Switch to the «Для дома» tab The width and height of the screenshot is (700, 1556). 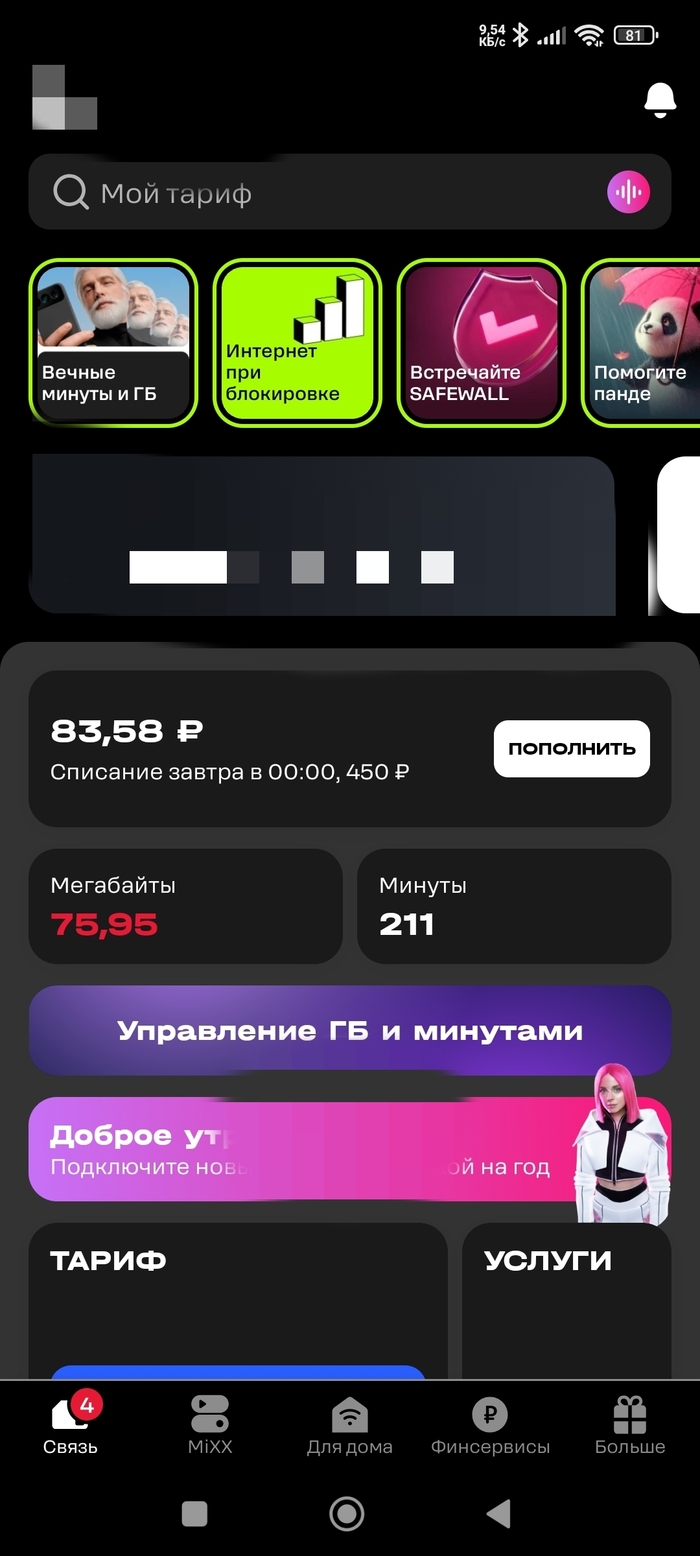pos(349,1424)
